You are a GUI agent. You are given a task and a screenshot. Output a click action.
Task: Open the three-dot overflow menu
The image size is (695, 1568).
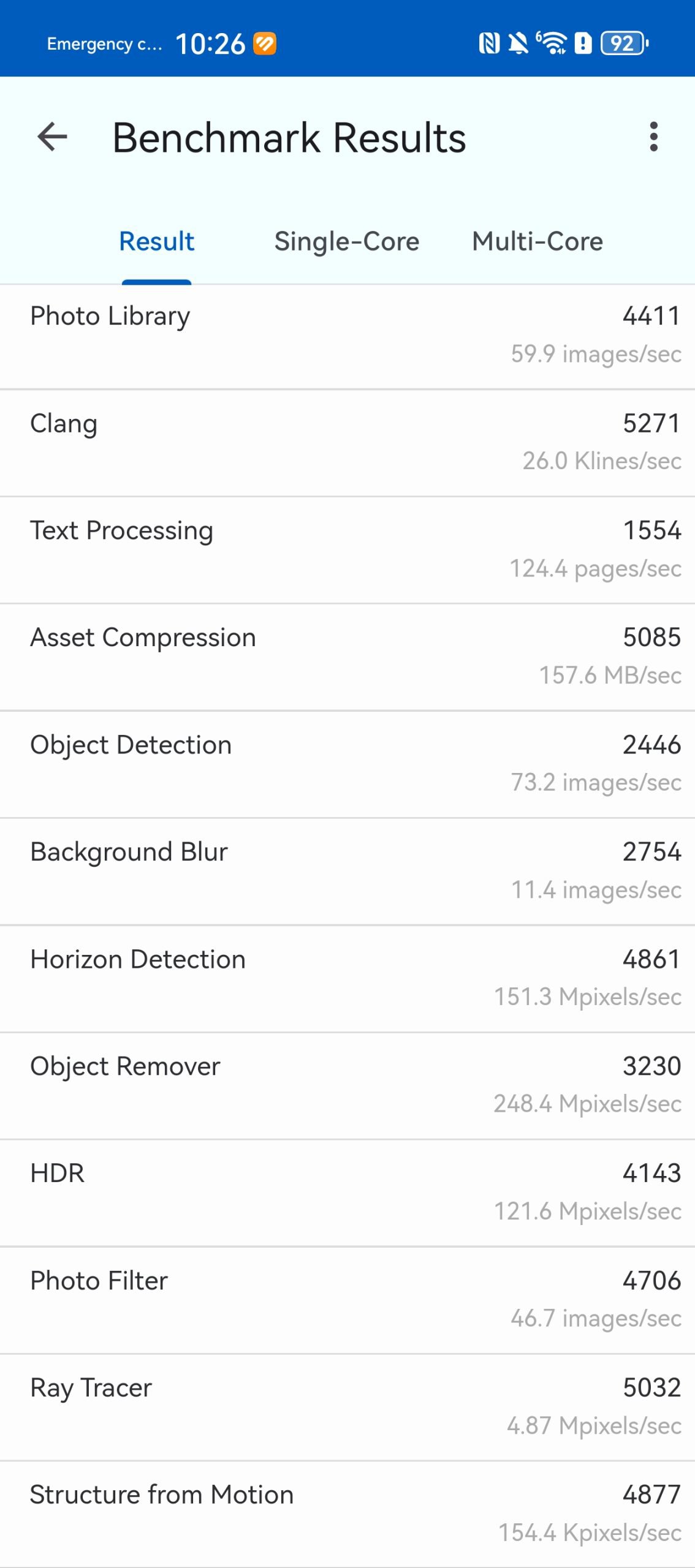click(653, 137)
